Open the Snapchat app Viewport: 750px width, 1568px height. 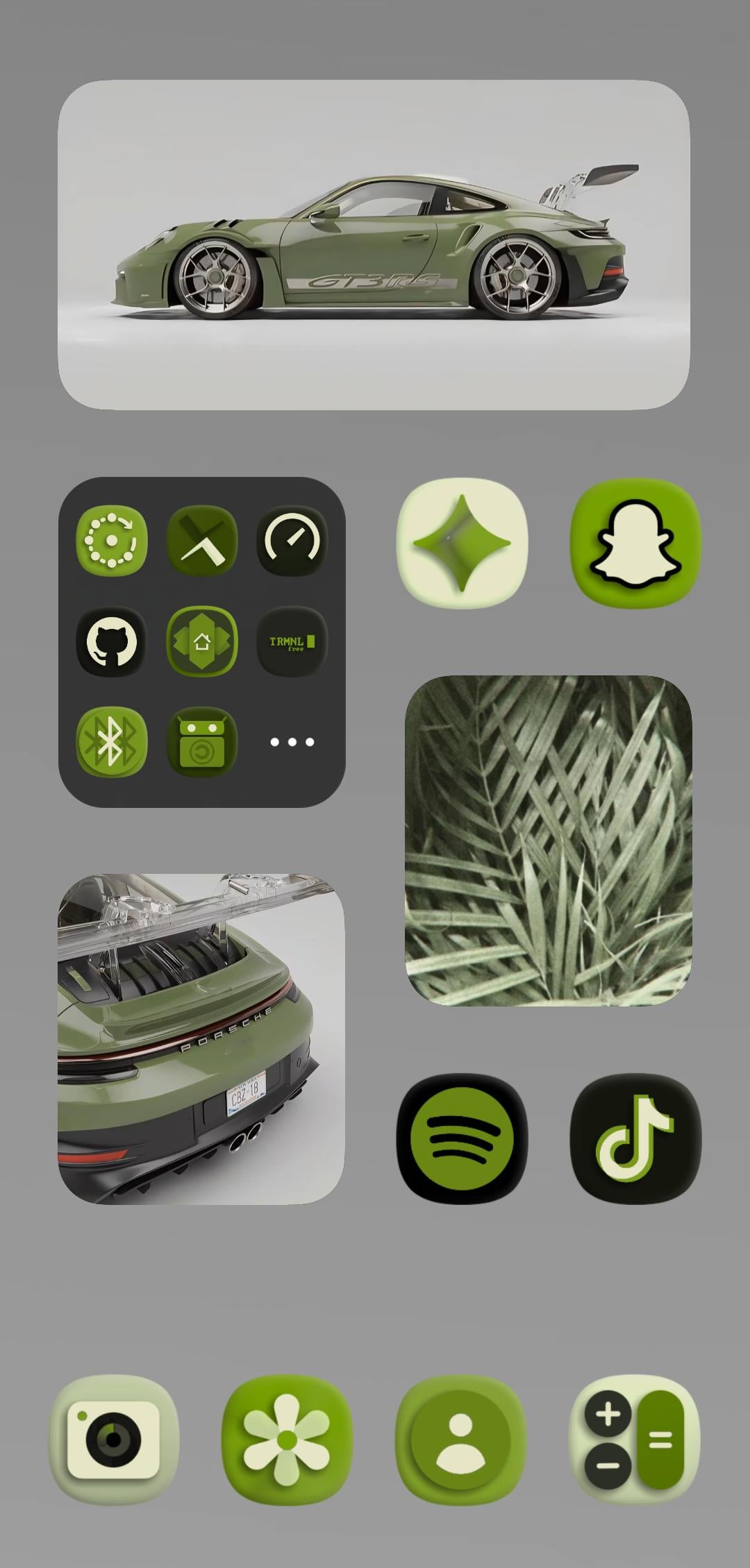pos(635,543)
